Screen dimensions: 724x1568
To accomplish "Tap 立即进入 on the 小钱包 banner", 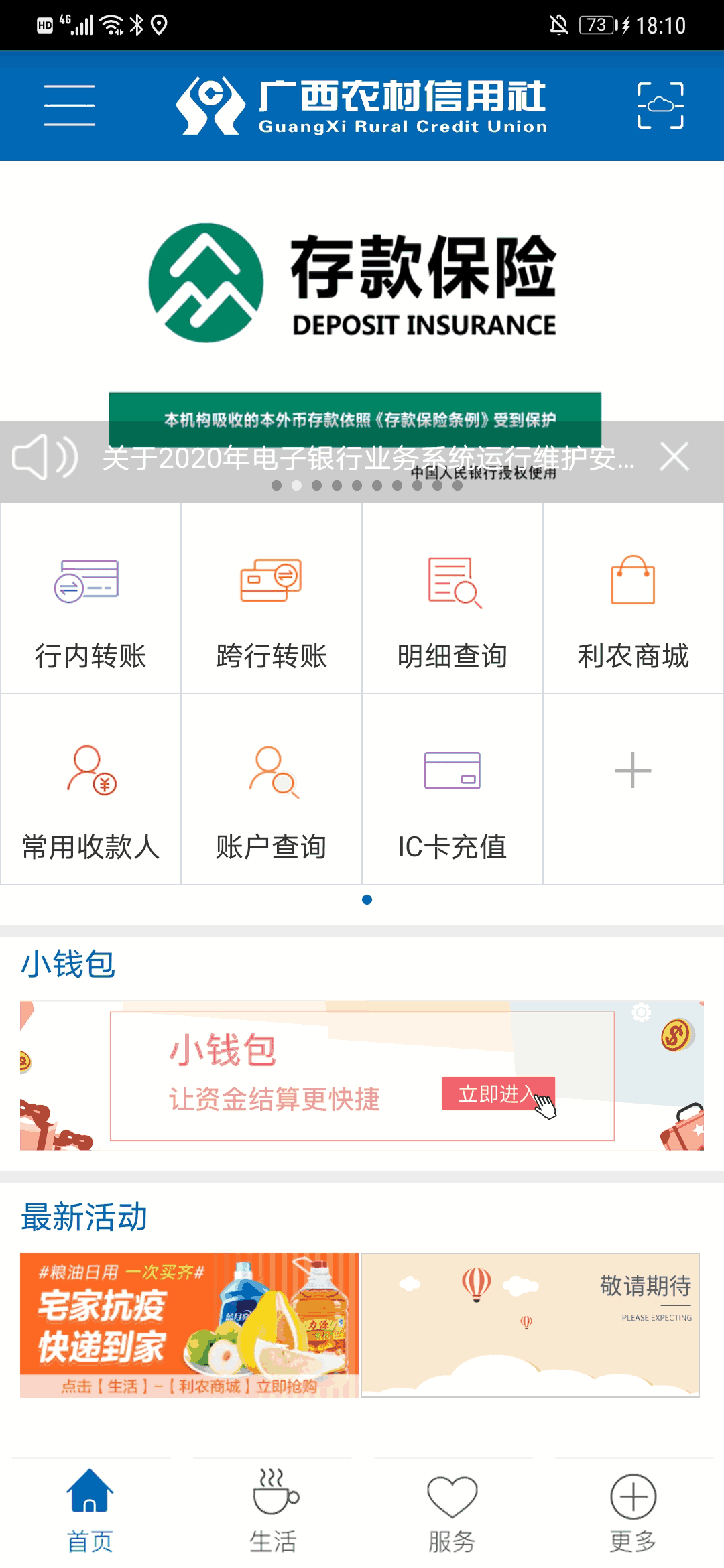I will point(498,1094).
